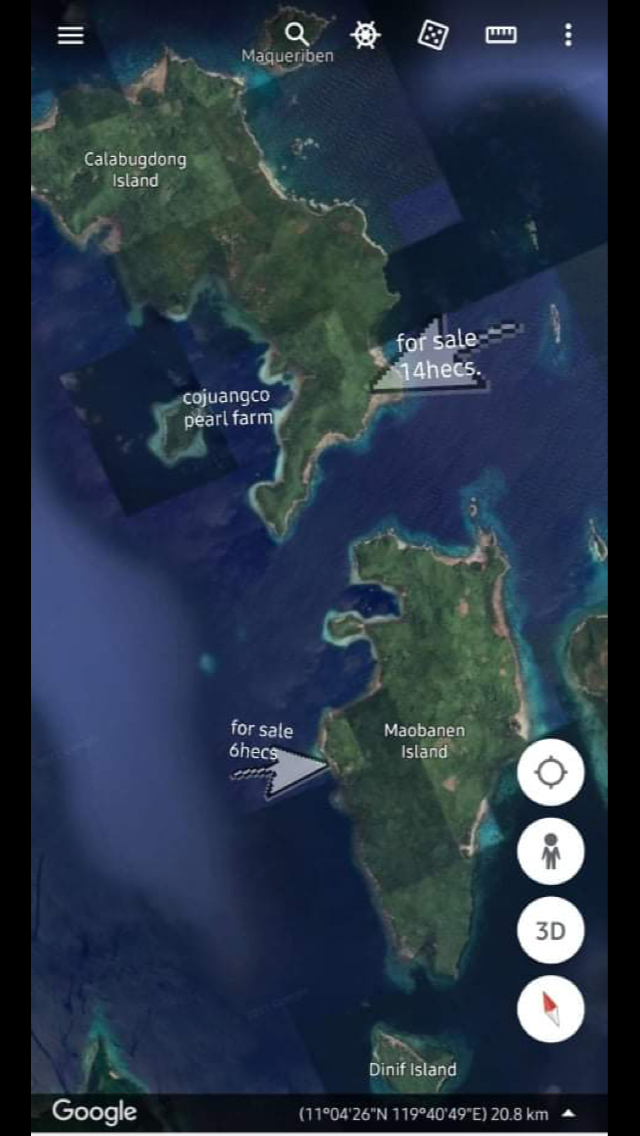This screenshot has width=640, height=1136.
Task: Open the three-dot overflow menu
Action: (x=568, y=35)
